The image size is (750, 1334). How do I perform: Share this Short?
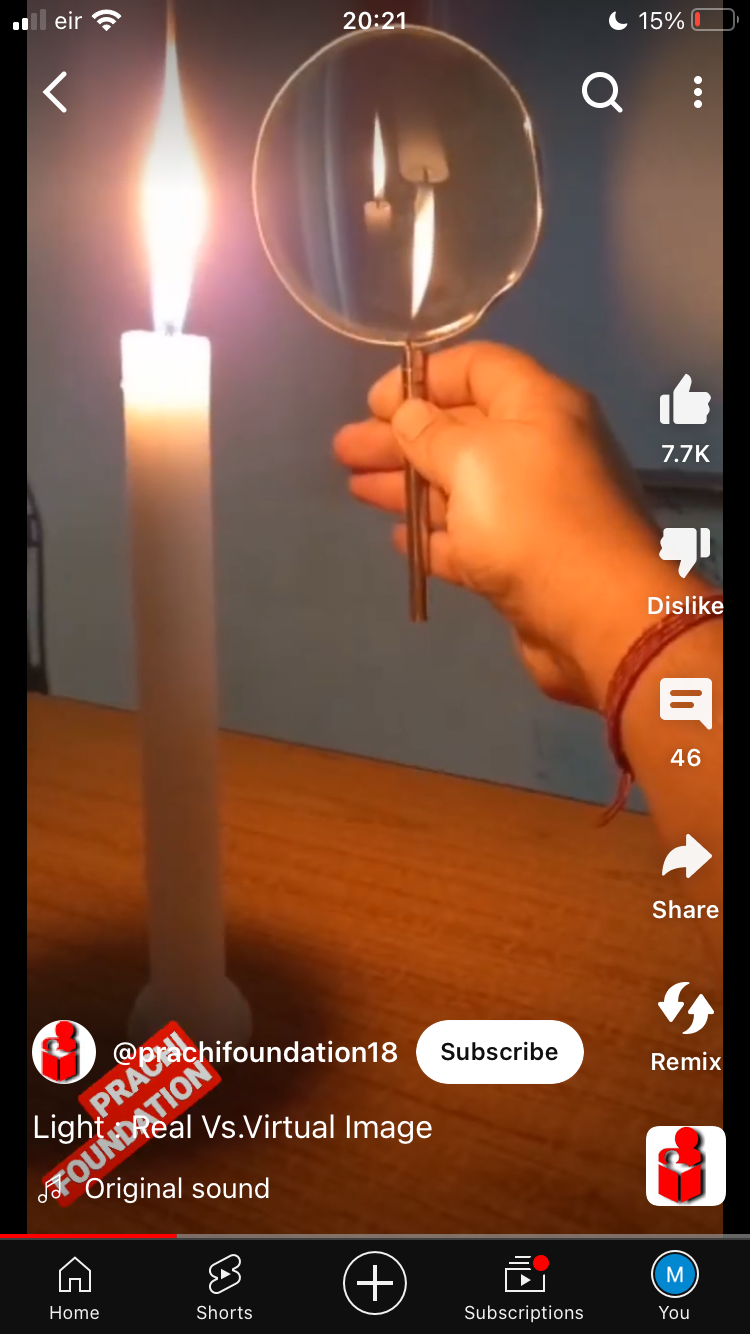685,858
